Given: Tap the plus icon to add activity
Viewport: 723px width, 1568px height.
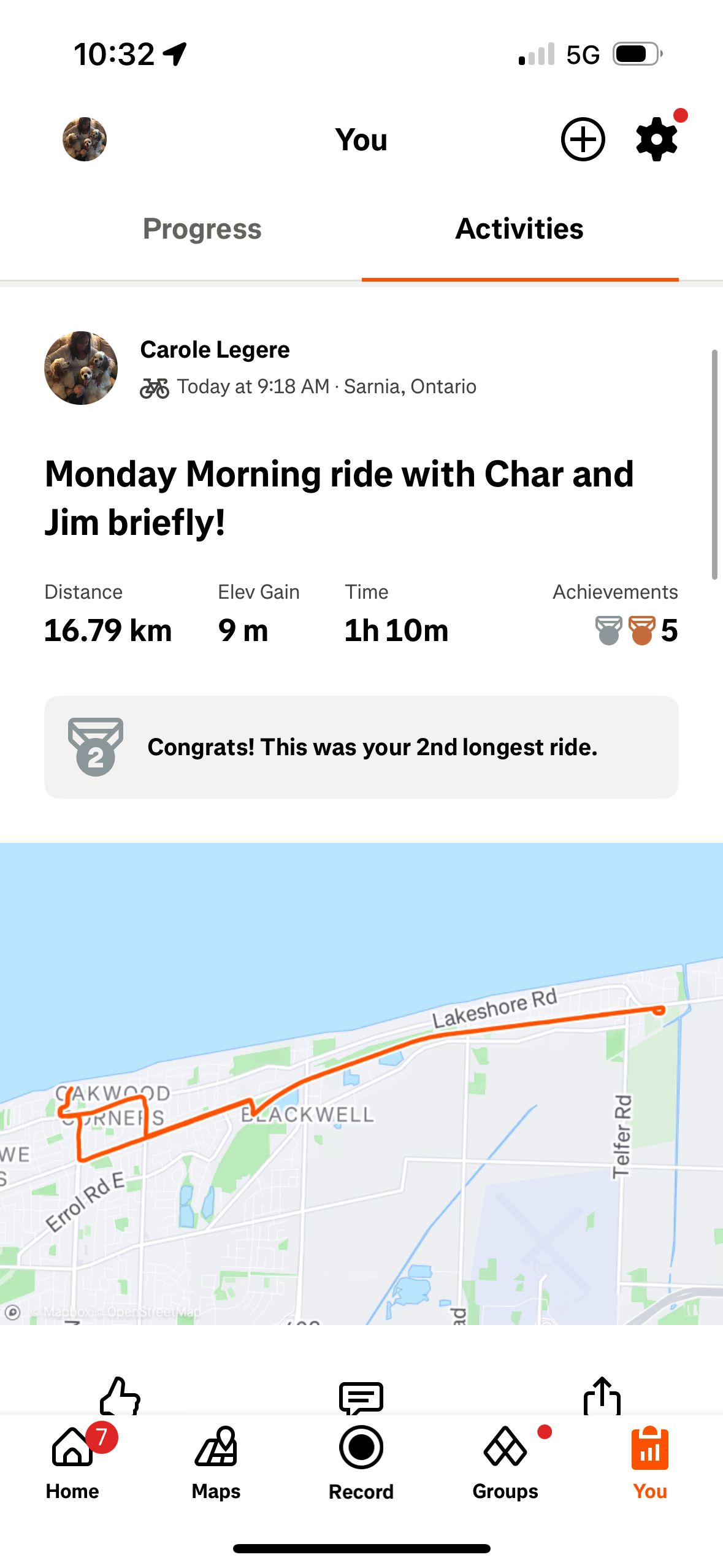Looking at the screenshot, I should (x=583, y=139).
